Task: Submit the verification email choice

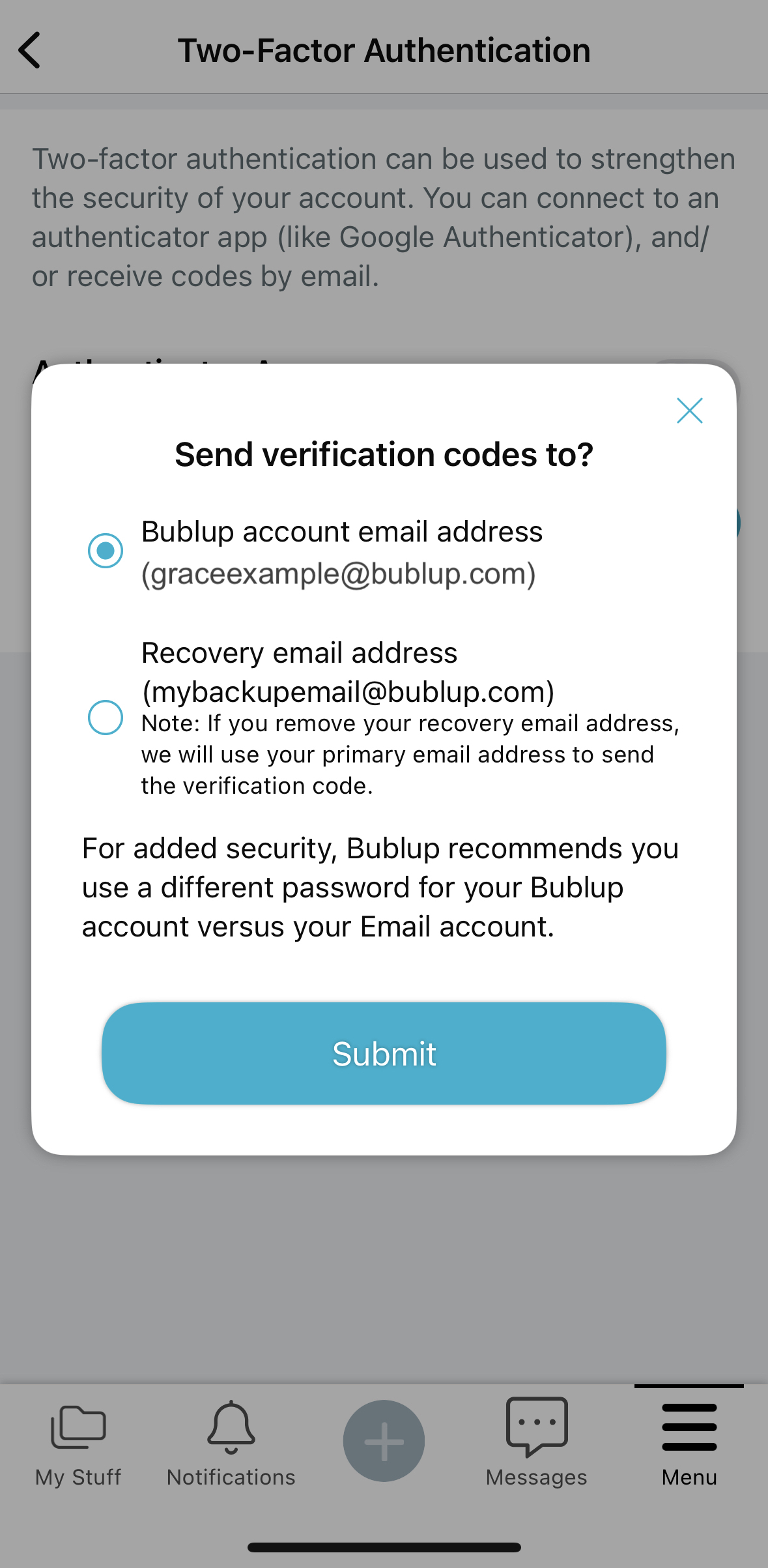Action: pos(384,1053)
